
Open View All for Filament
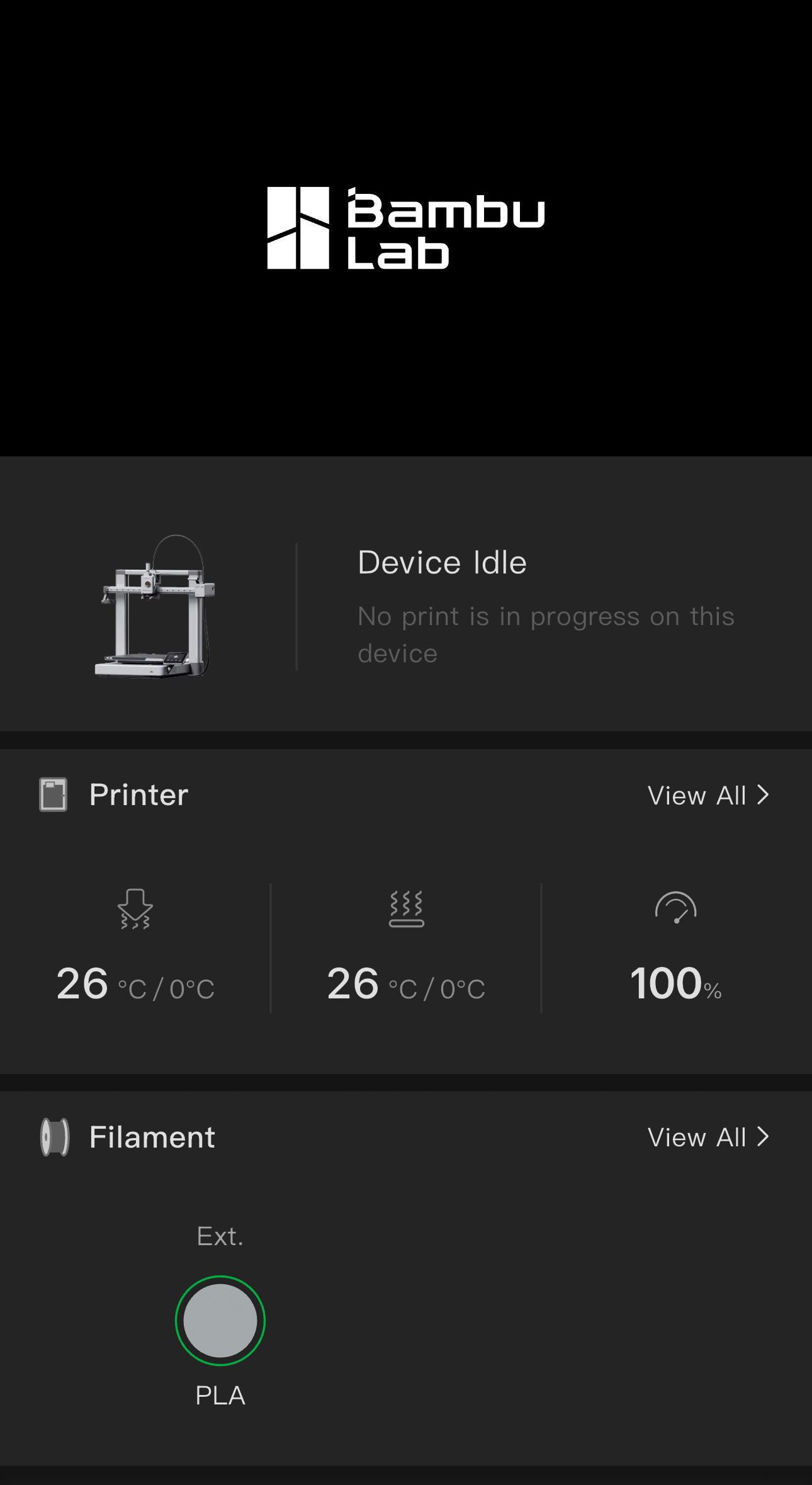click(x=697, y=1137)
